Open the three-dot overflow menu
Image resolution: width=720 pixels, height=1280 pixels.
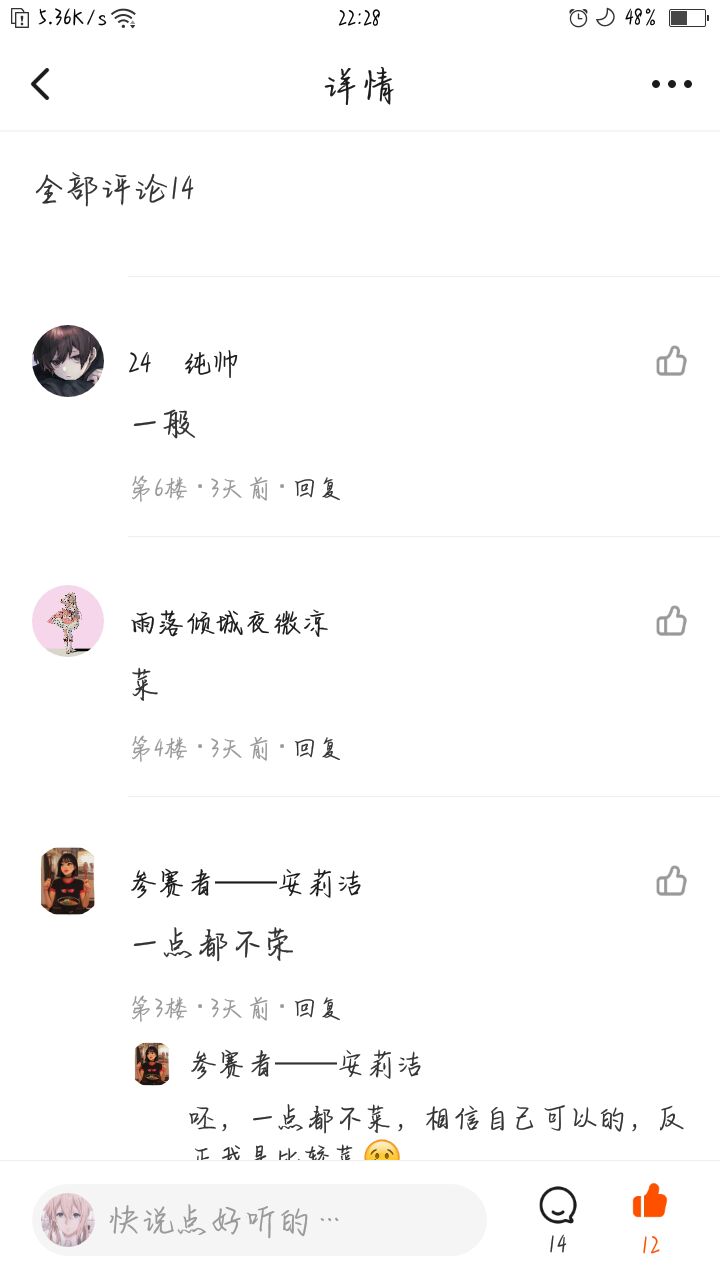click(671, 85)
